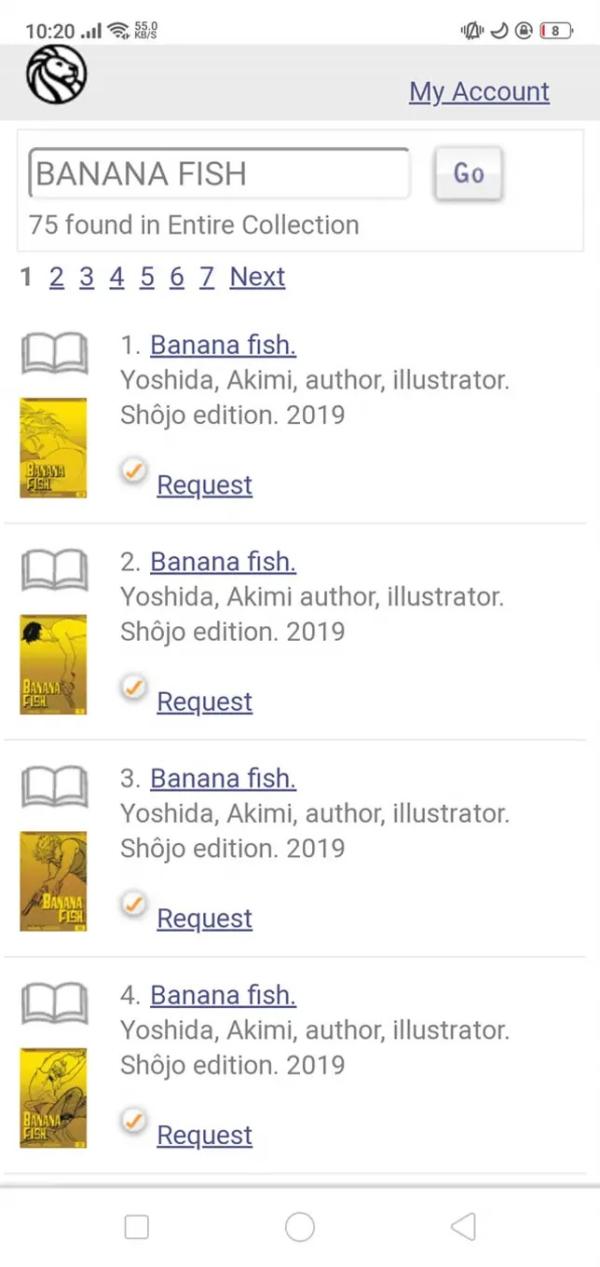Open results page 5

tap(147, 277)
